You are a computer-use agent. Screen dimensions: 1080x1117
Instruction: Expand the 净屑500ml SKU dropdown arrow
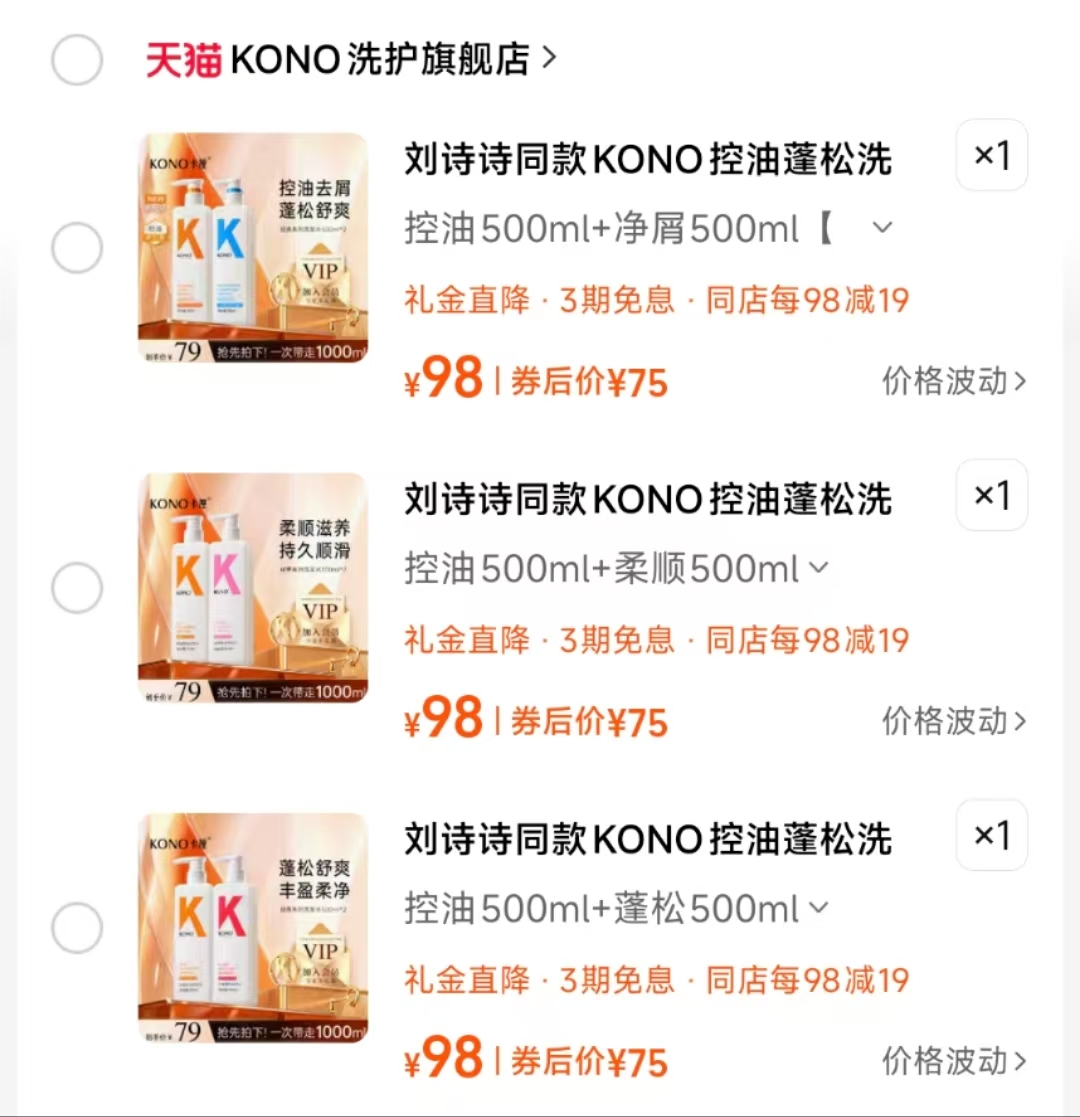882,228
